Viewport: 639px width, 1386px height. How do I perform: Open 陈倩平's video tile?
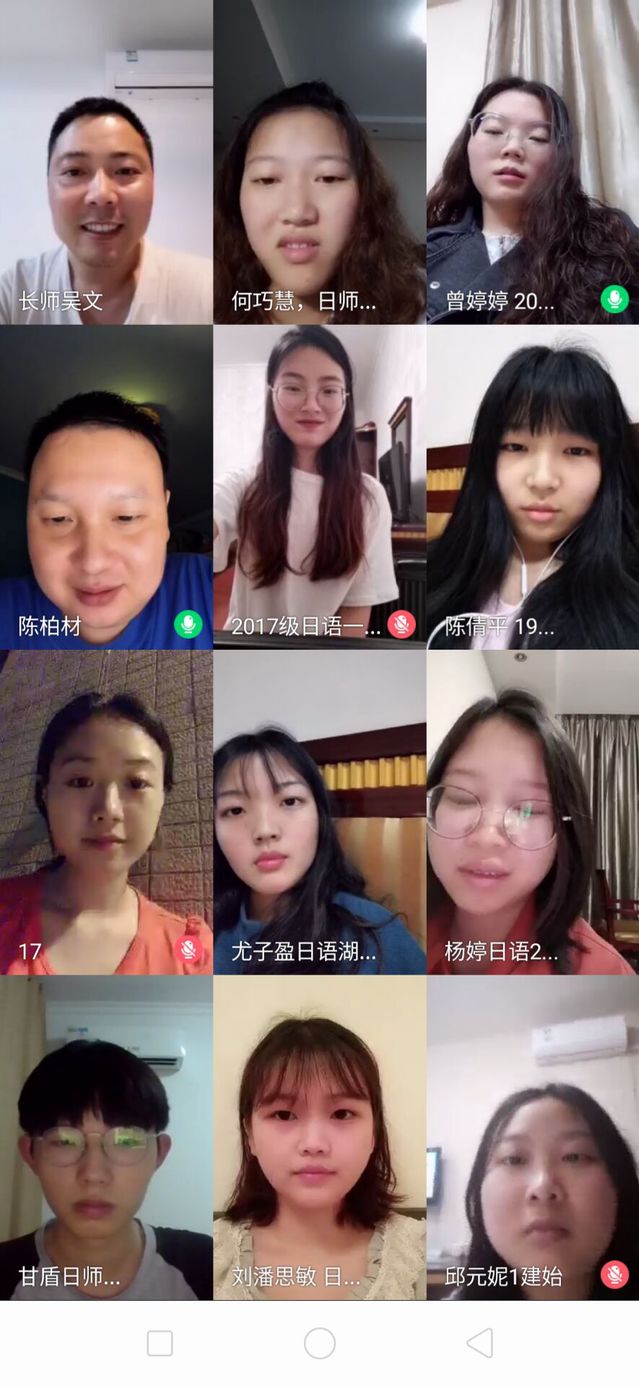pos(532,487)
